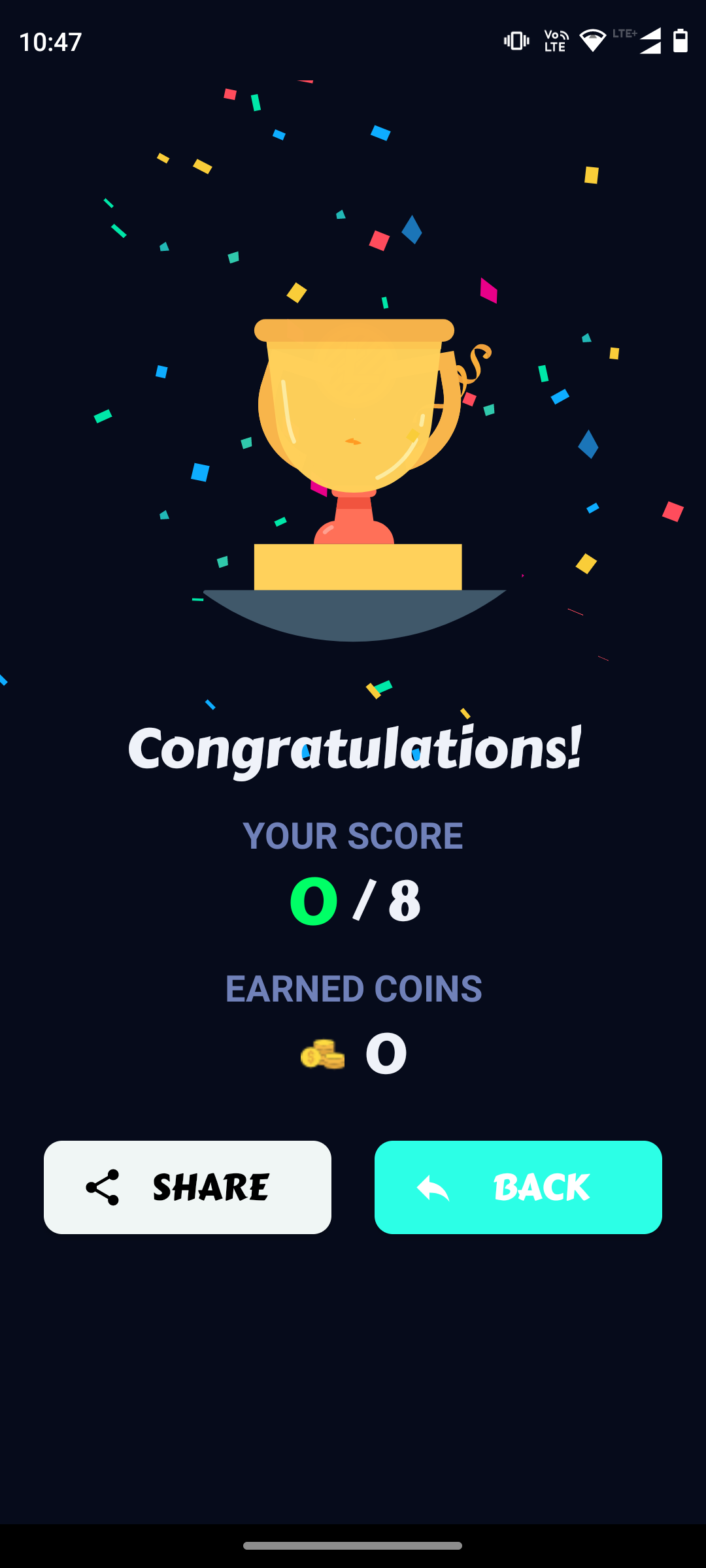Click the VoLTE indicator icon

pyautogui.click(x=555, y=41)
